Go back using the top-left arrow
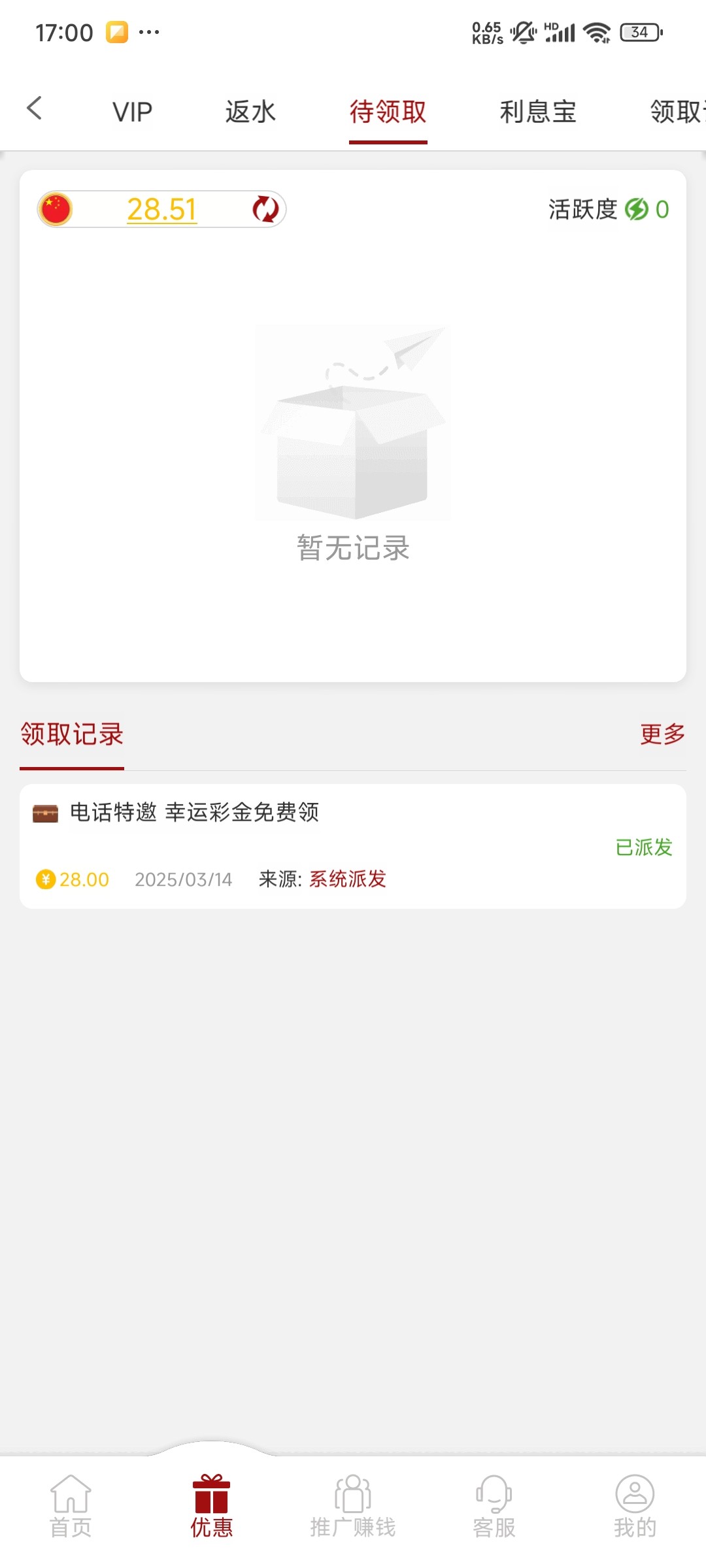Screen dimensions: 706x1568 (x=35, y=108)
